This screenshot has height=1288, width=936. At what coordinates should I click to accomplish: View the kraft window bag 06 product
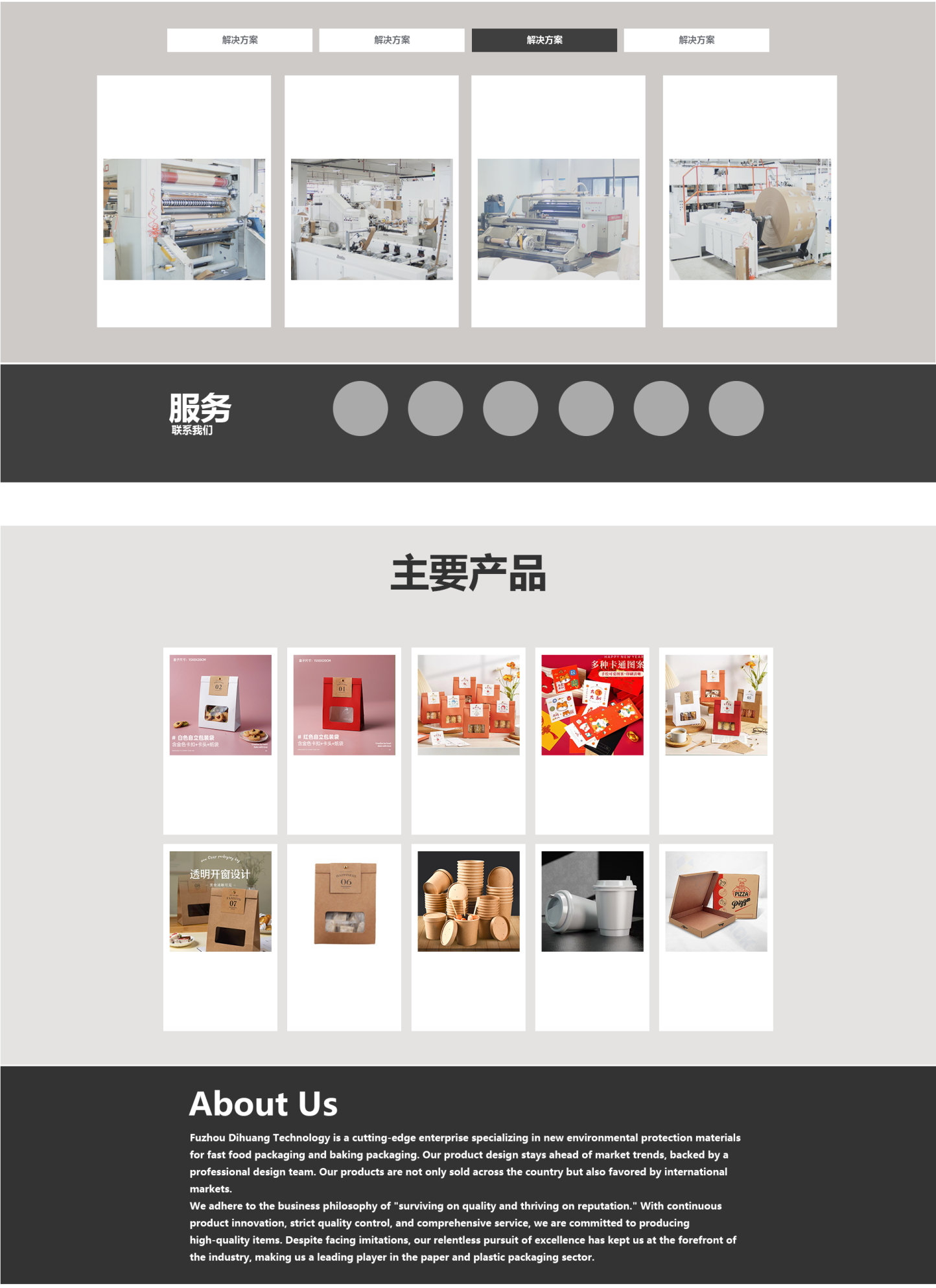pyautogui.click(x=344, y=901)
